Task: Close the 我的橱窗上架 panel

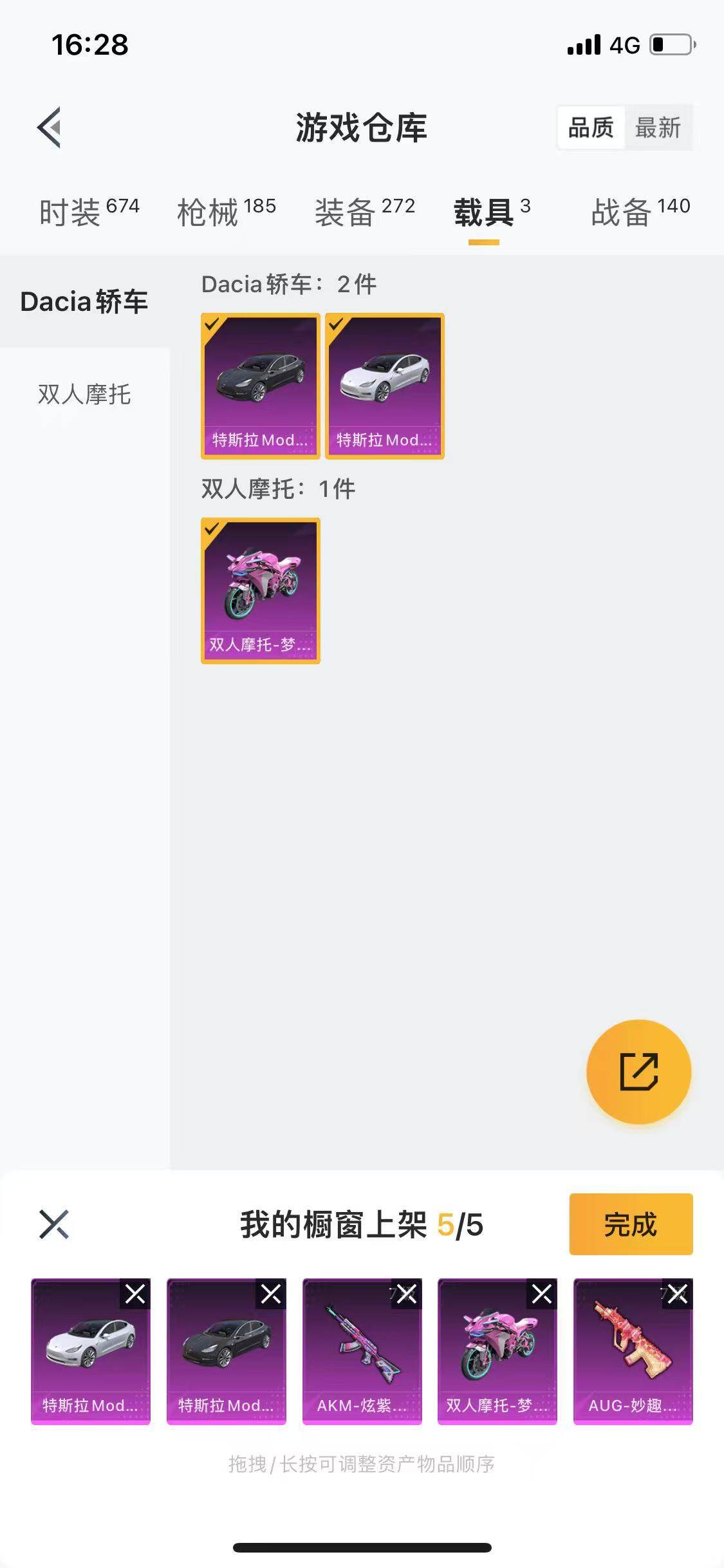Action: [x=54, y=1226]
